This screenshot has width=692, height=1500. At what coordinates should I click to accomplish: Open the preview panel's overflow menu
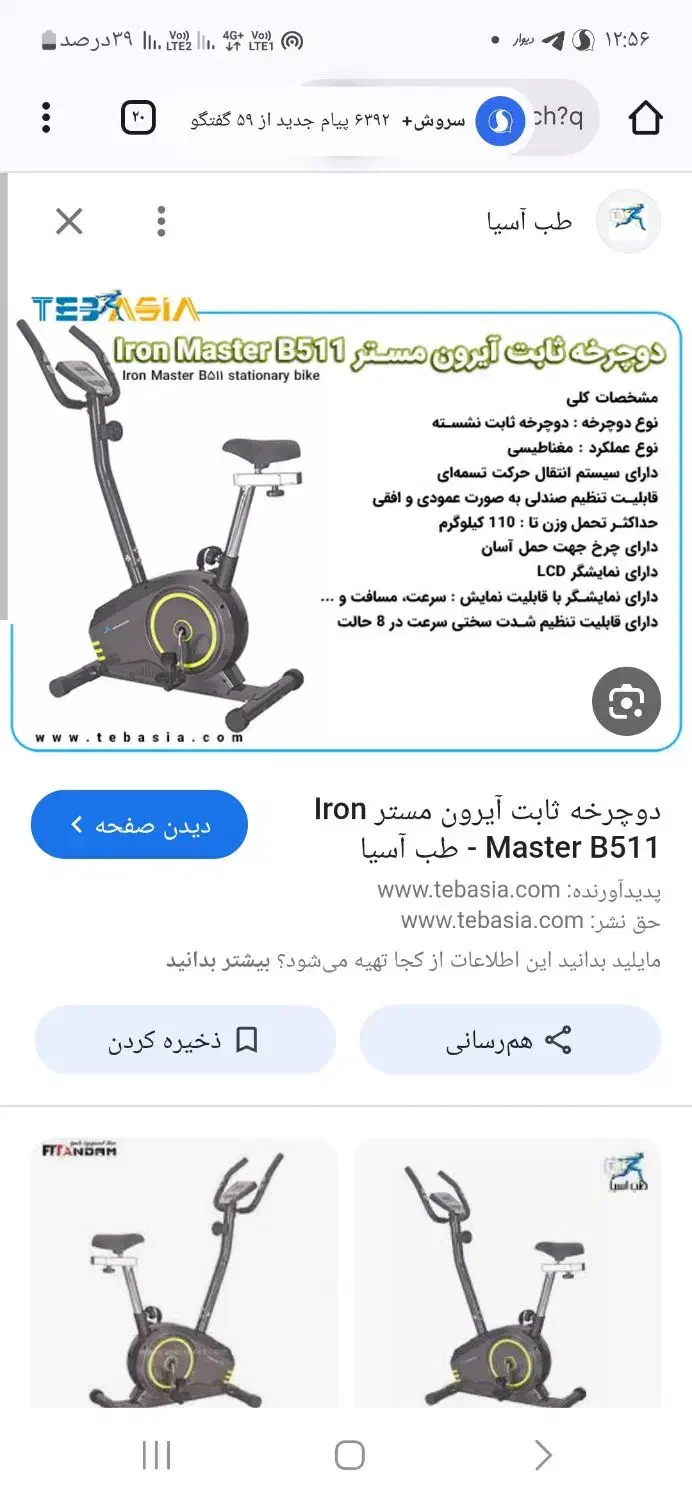[x=161, y=221]
